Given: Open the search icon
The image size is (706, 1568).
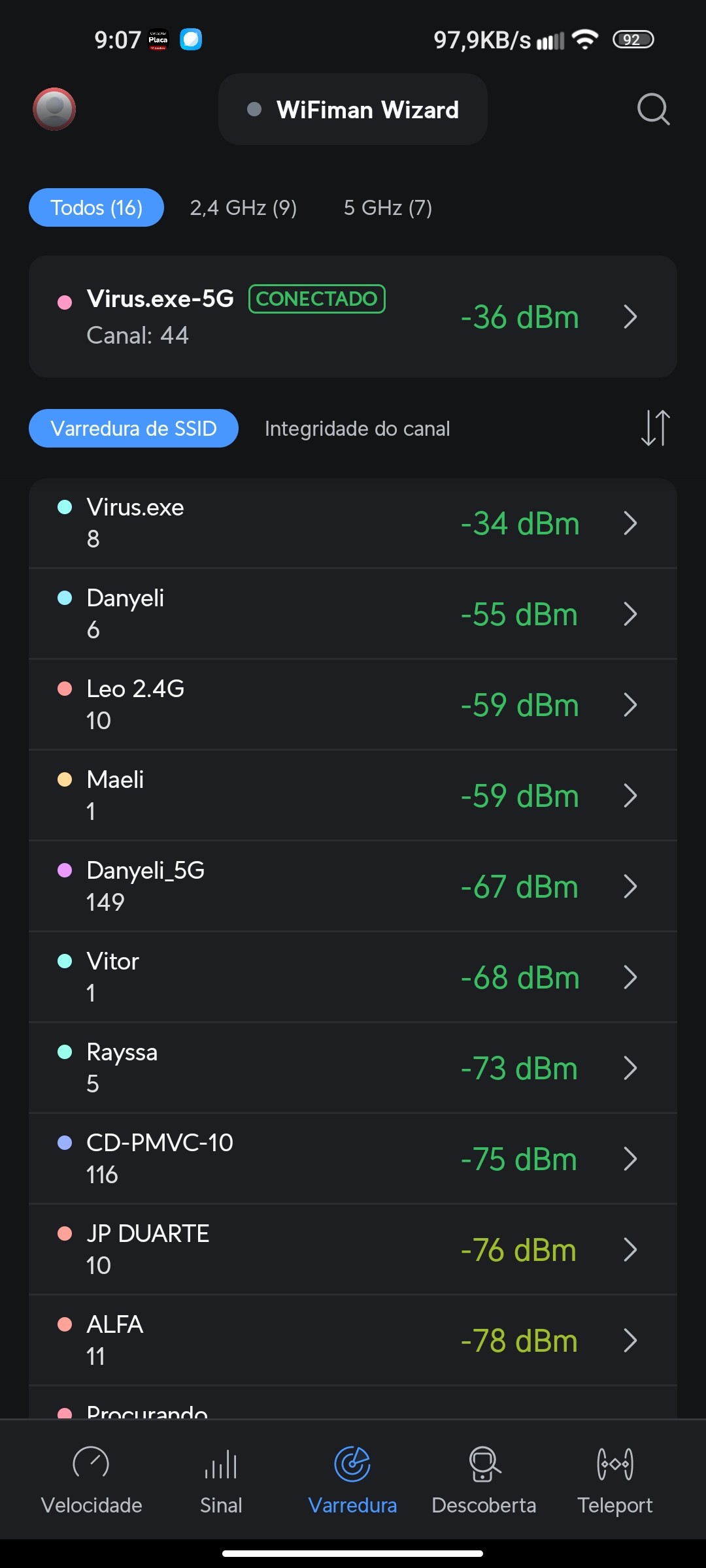Looking at the screenshot, I should pyautogui.click(x=653, y=109).
